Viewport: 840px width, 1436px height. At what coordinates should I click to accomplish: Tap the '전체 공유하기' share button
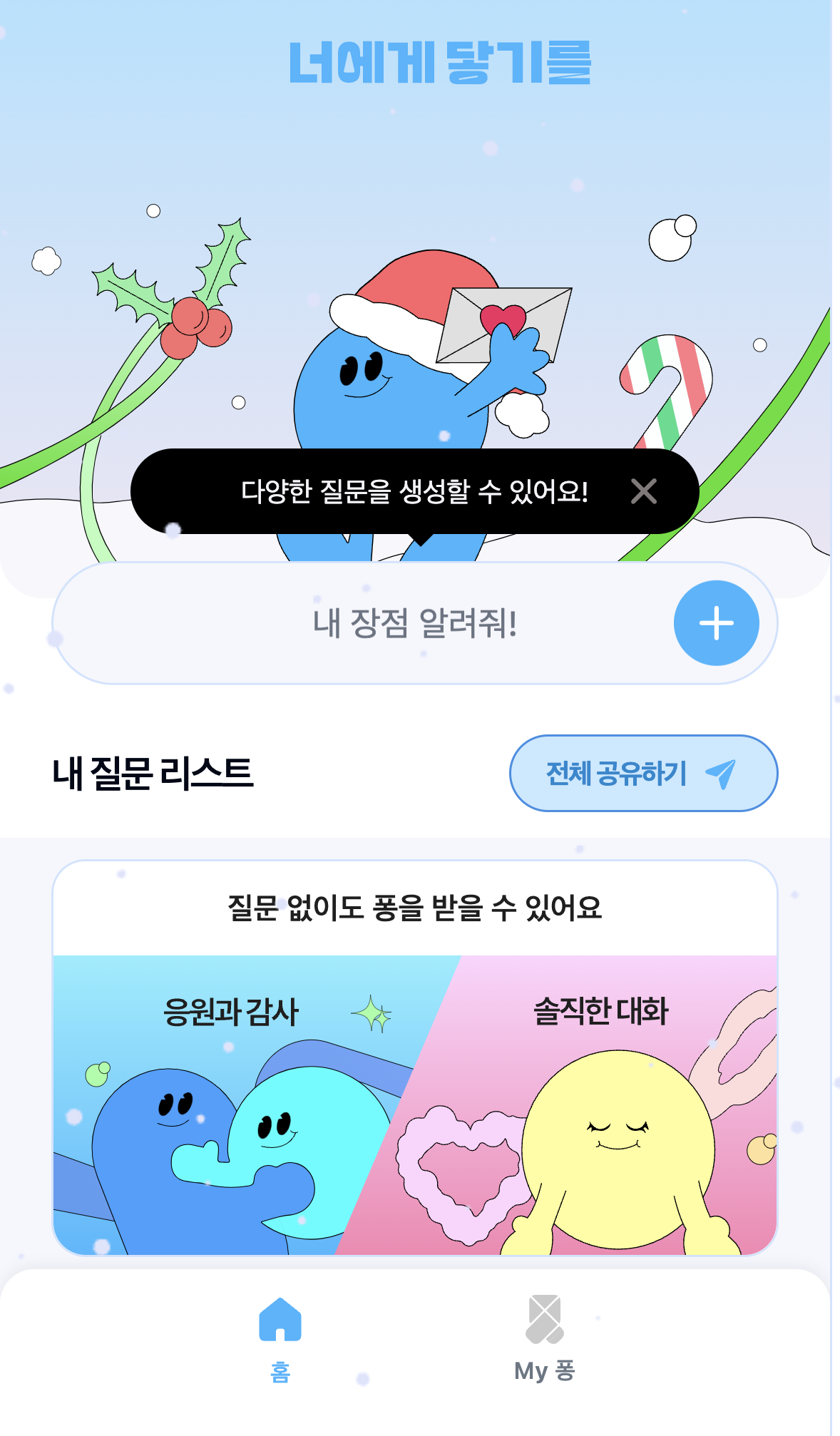tap(643, 774)
